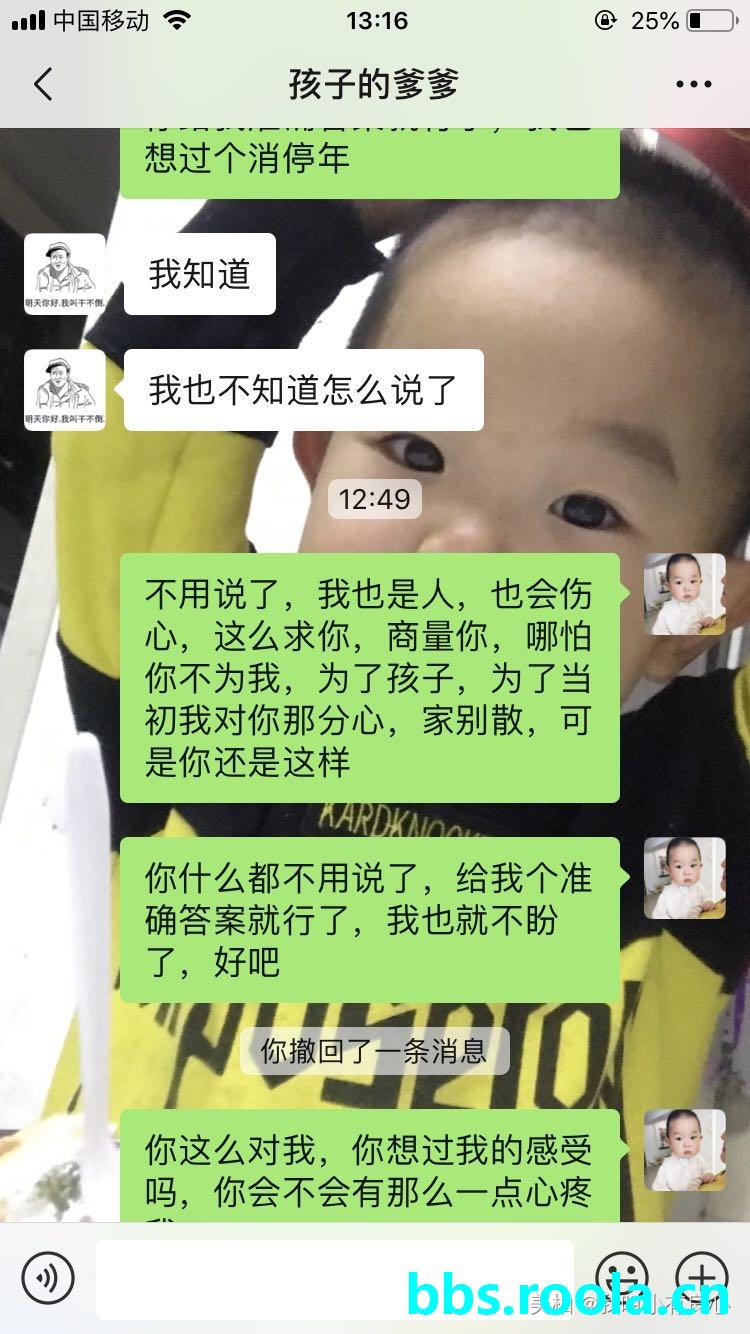Open contact avatar beside 我也不知道怎么说了
This screenshot has height=1334, width=750.
pos(65,390)
